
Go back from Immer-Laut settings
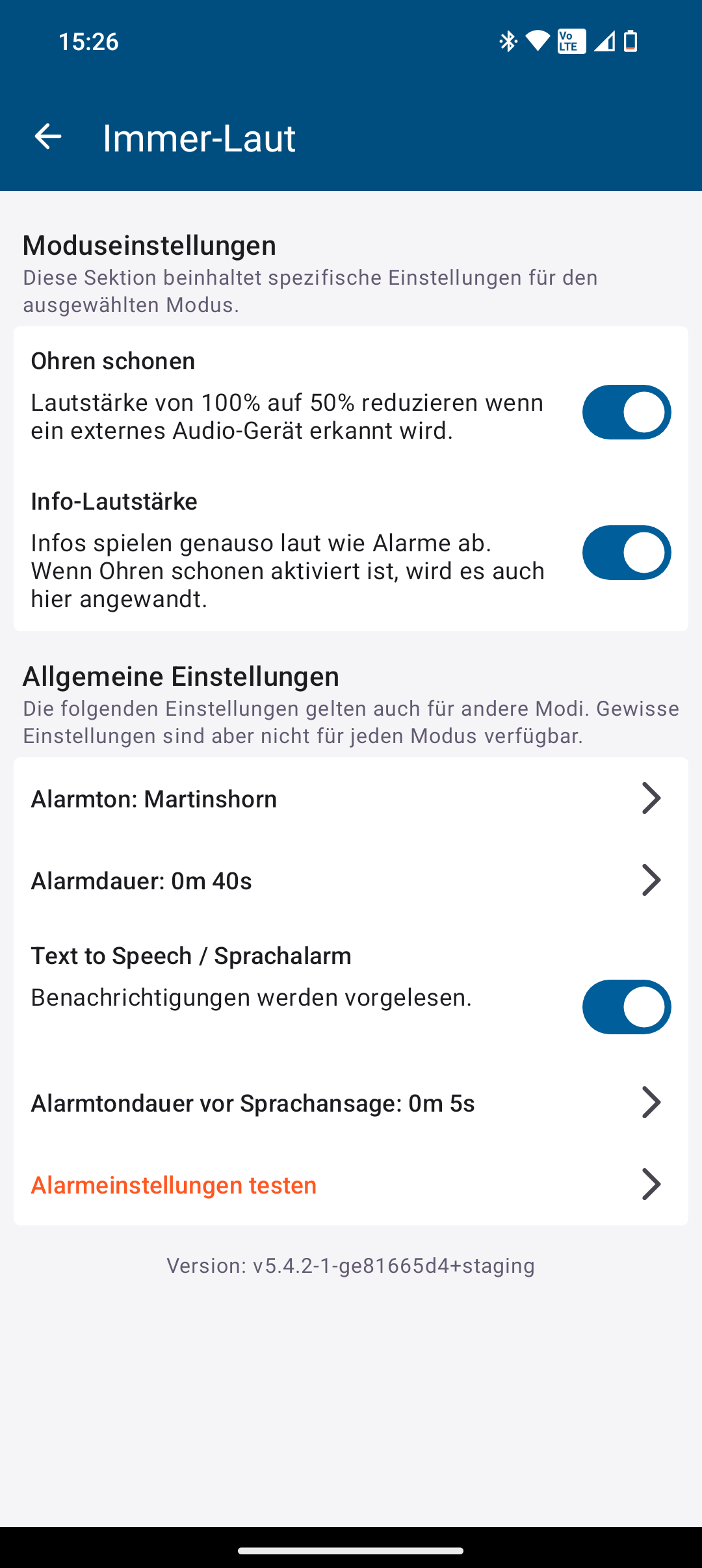coord(47,137)
